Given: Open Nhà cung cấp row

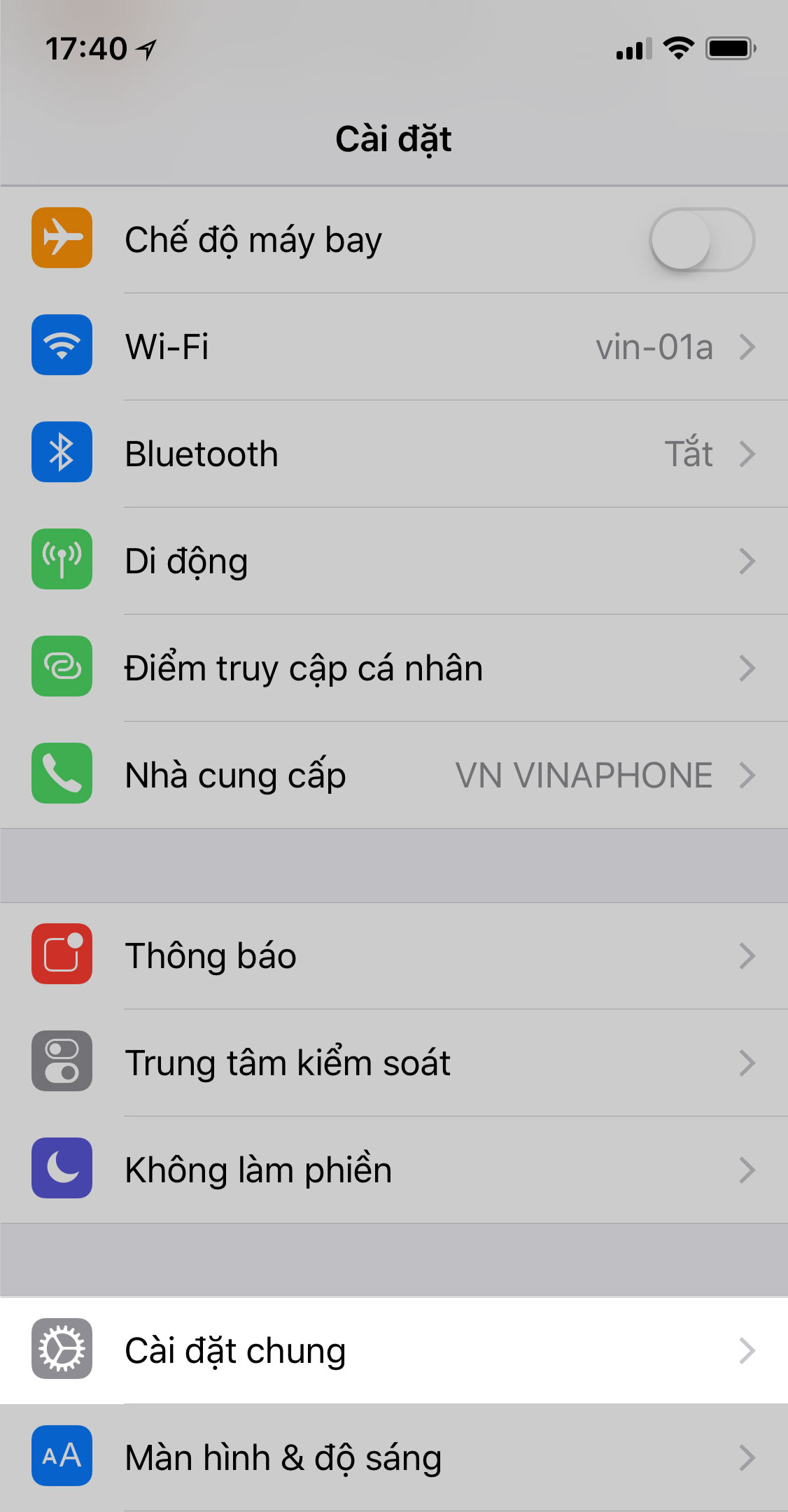Looking at the screenshot, I should [394, 775].
